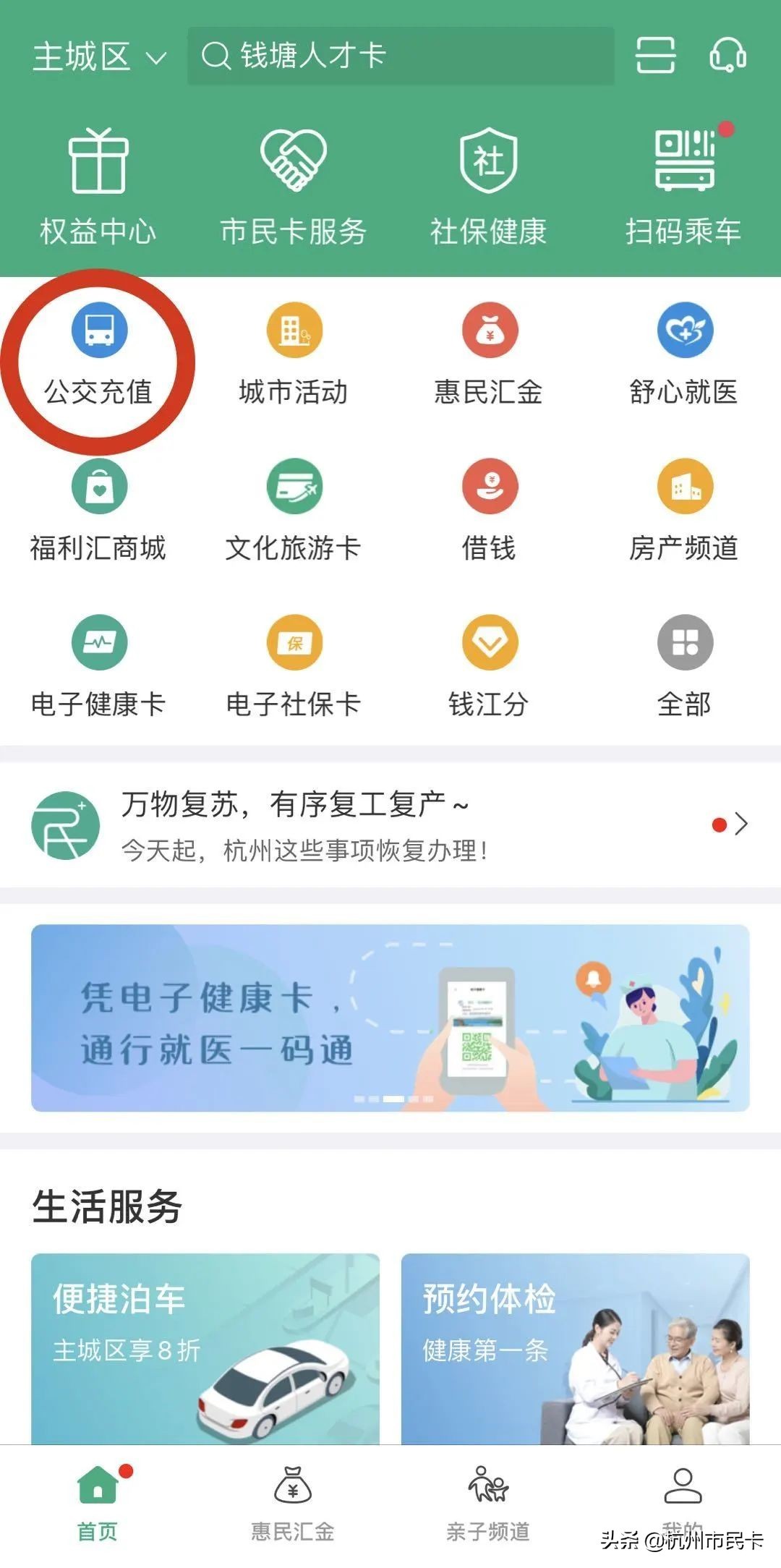Open the 预约体检 card
Viewport: 781px width, 1568px height.
click(576, 1348)
